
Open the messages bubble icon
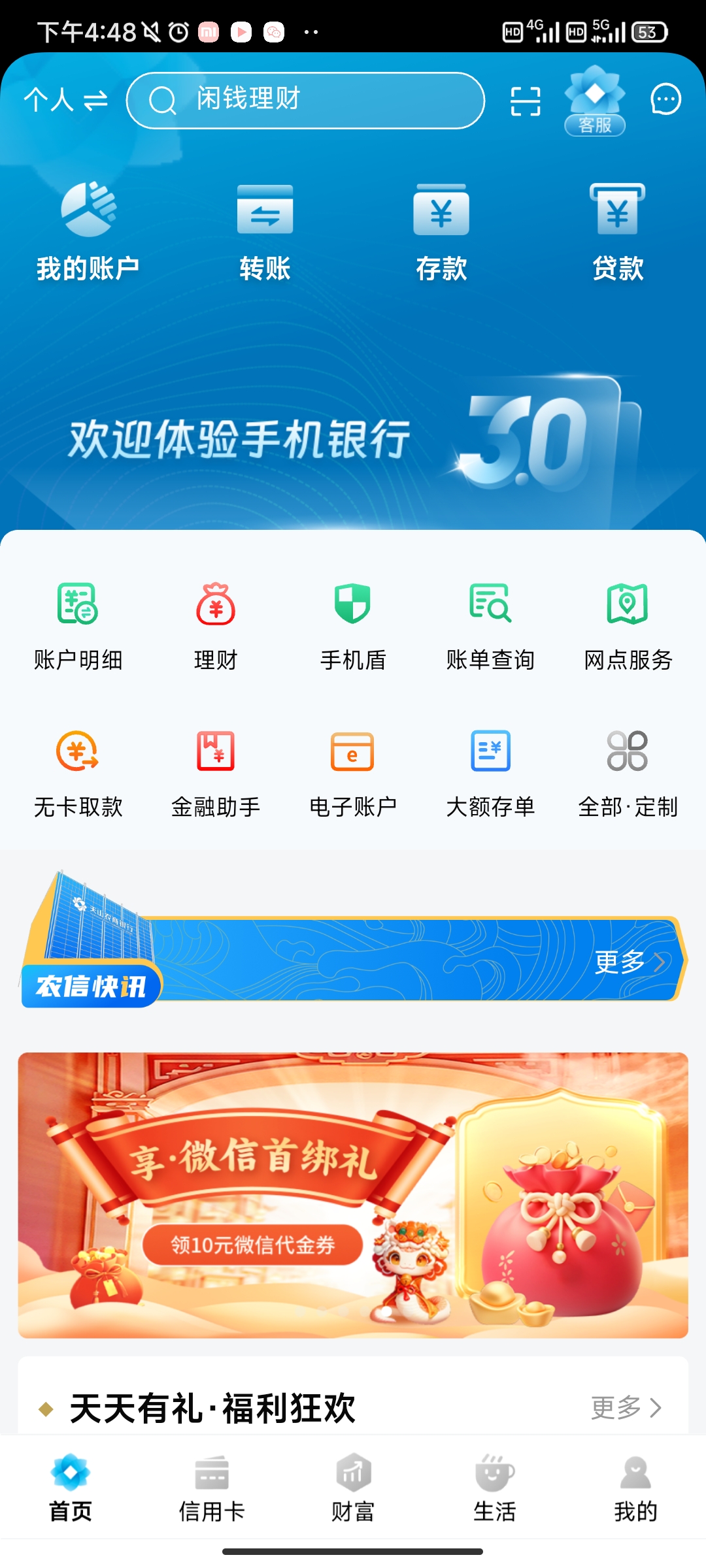665,100
